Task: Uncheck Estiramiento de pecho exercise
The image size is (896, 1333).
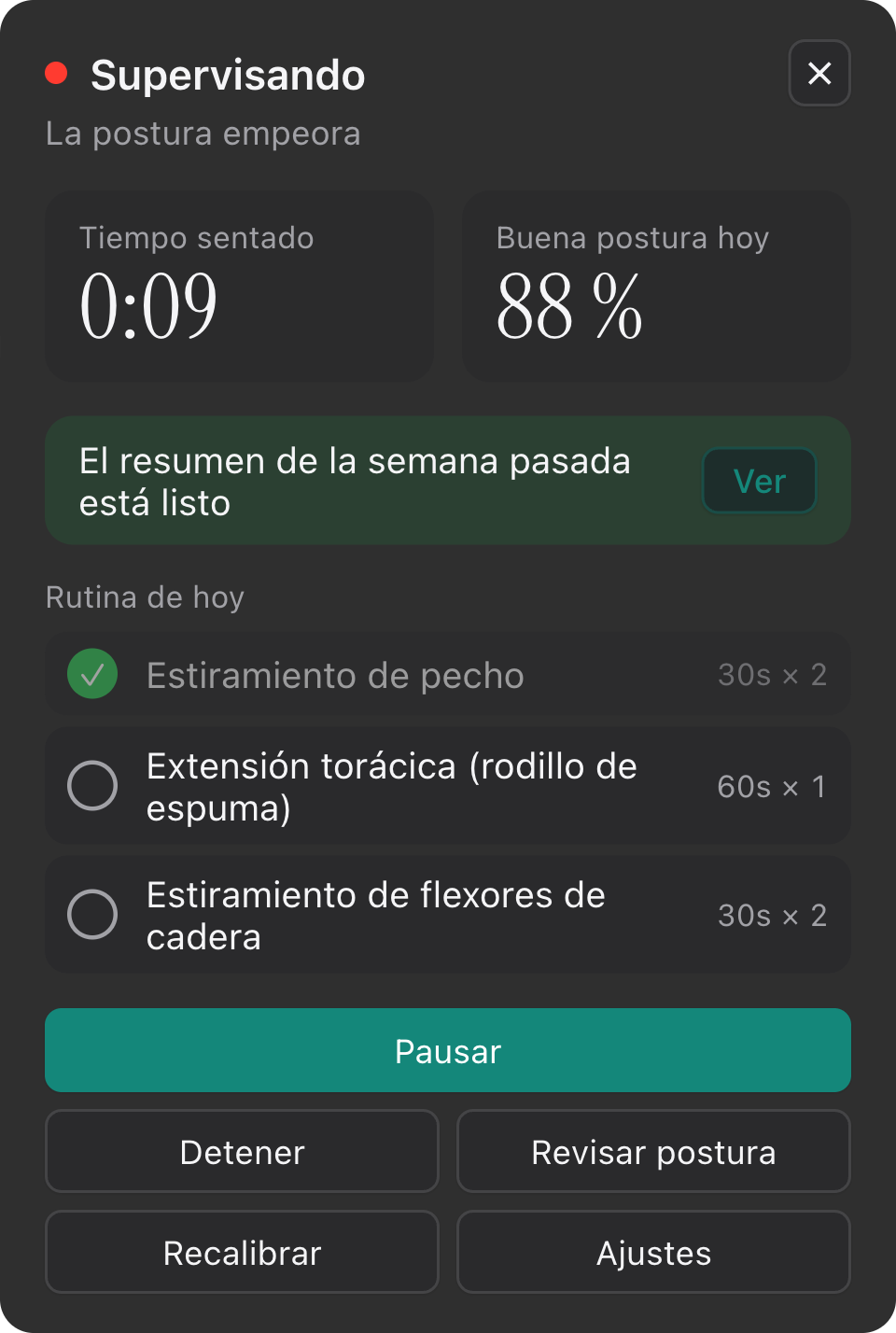Action: [92, 674]
